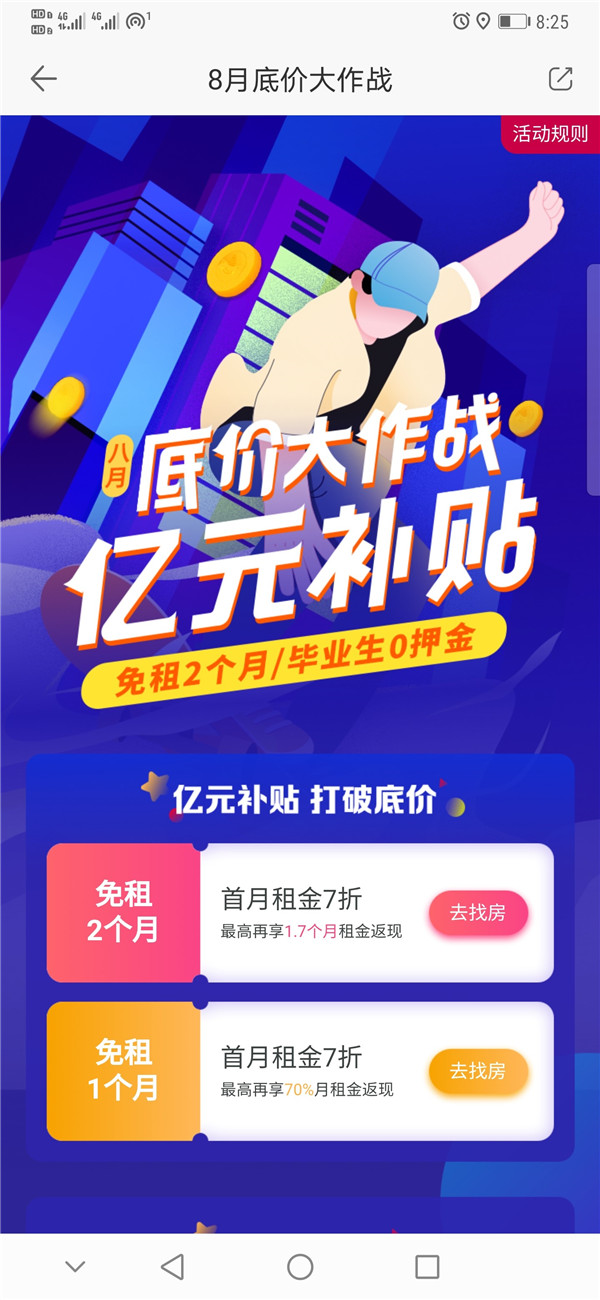Go back from the 8月底价大作战 page
Screen dimensions: 600x1300
pyautogui.click(x=43, y=79)
